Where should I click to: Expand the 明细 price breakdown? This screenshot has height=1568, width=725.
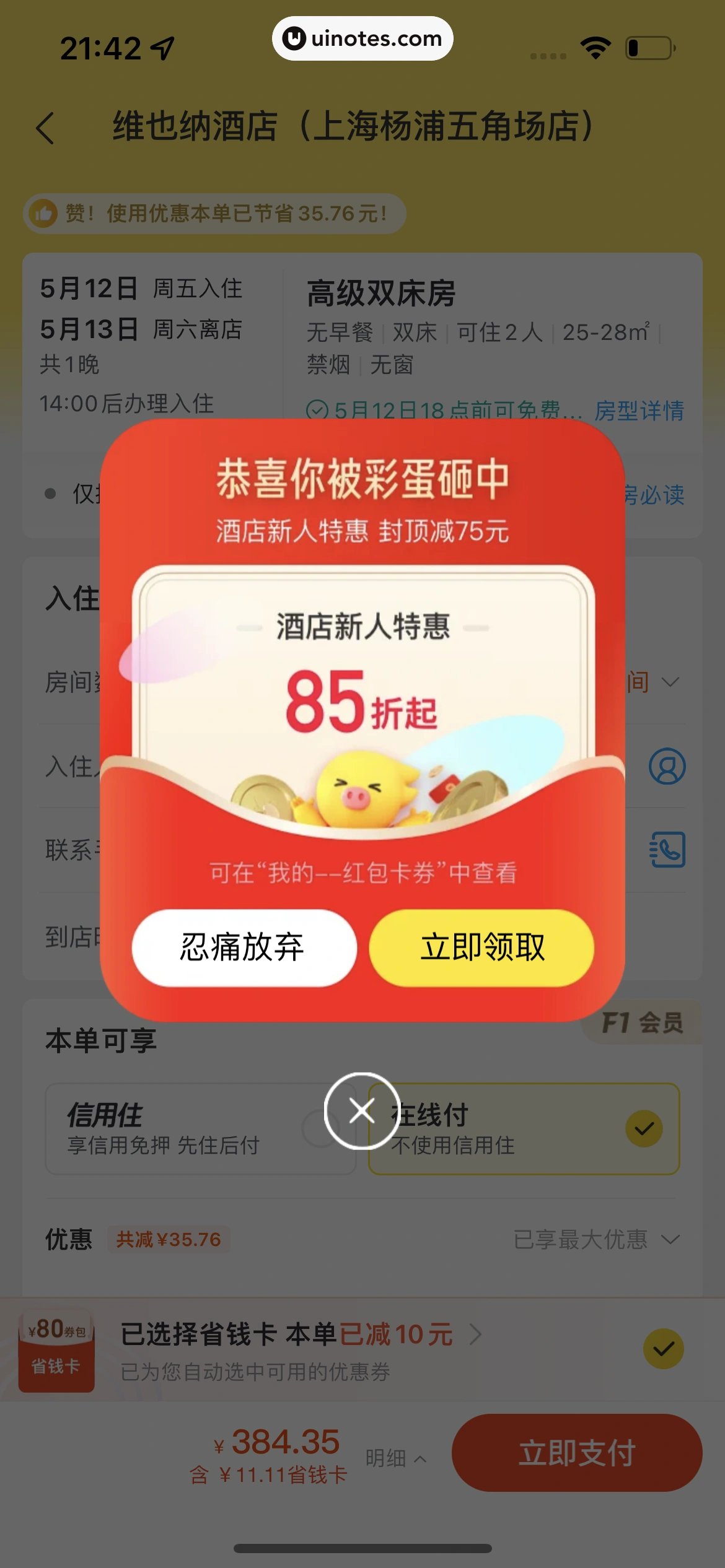395,1458
